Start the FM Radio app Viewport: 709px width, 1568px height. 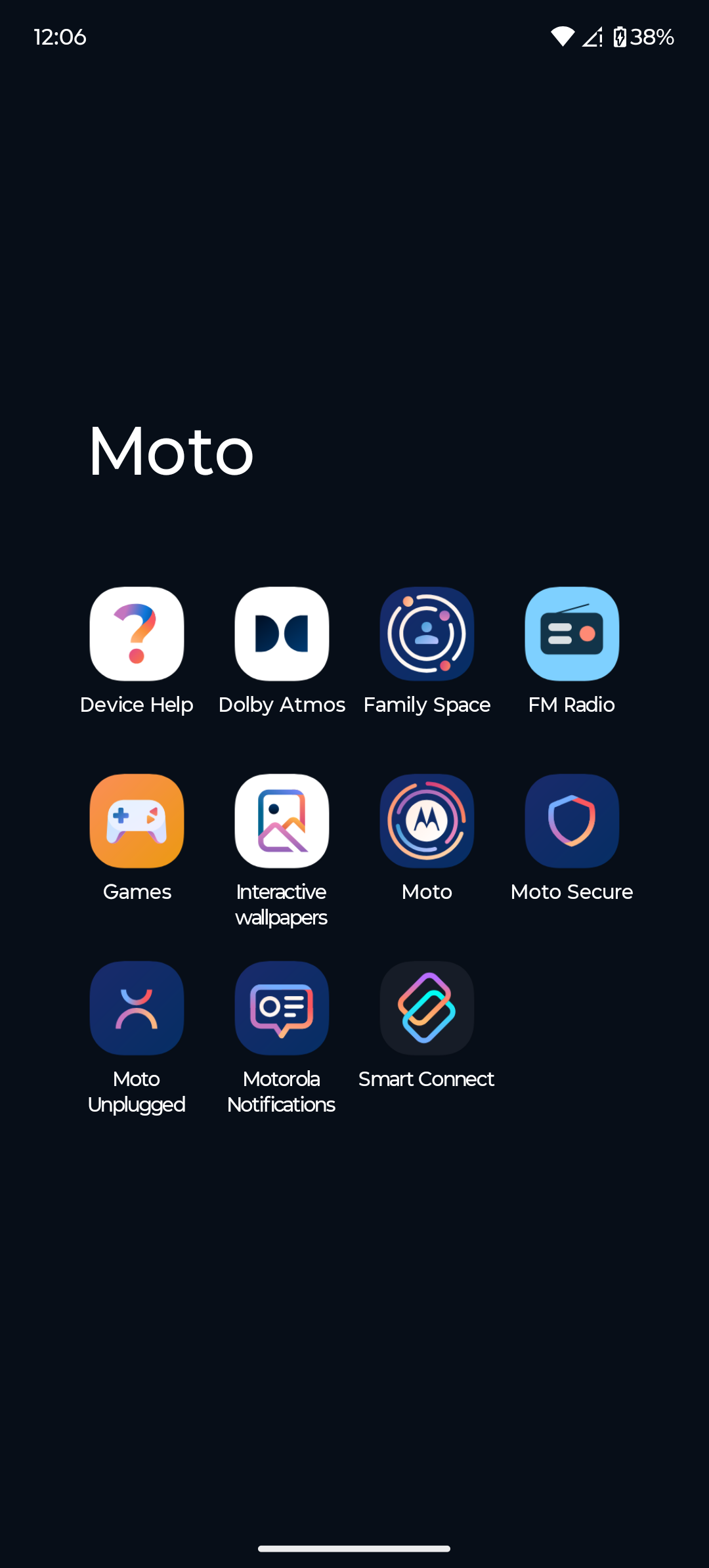pos(572,634)
